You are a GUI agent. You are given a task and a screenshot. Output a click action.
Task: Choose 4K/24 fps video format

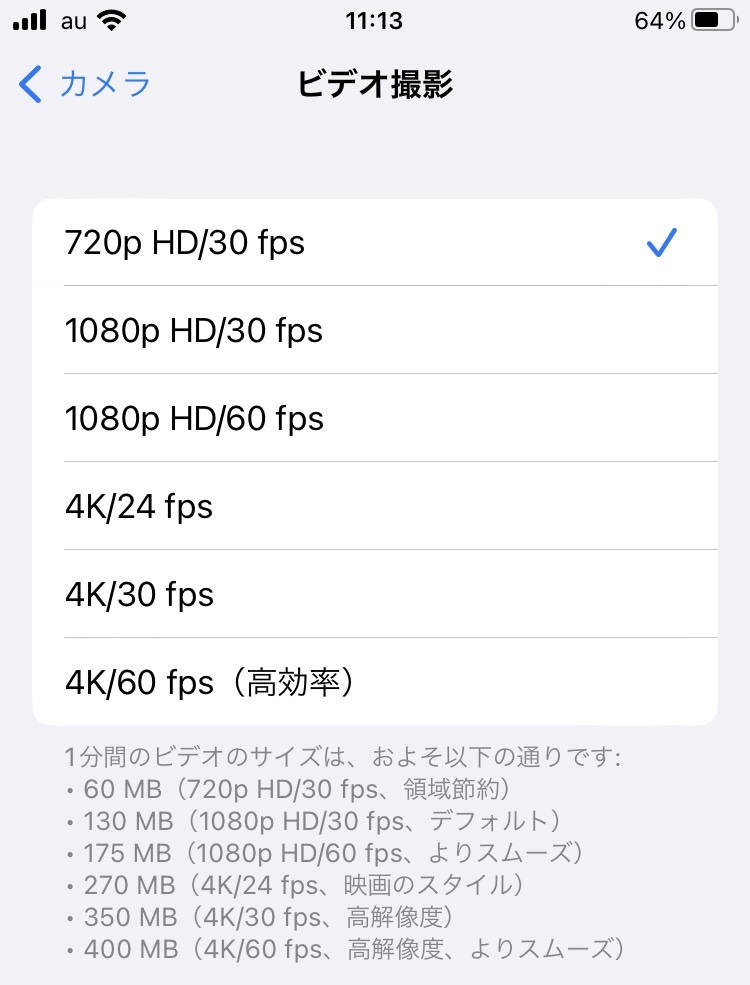click(x=374, y=506)
